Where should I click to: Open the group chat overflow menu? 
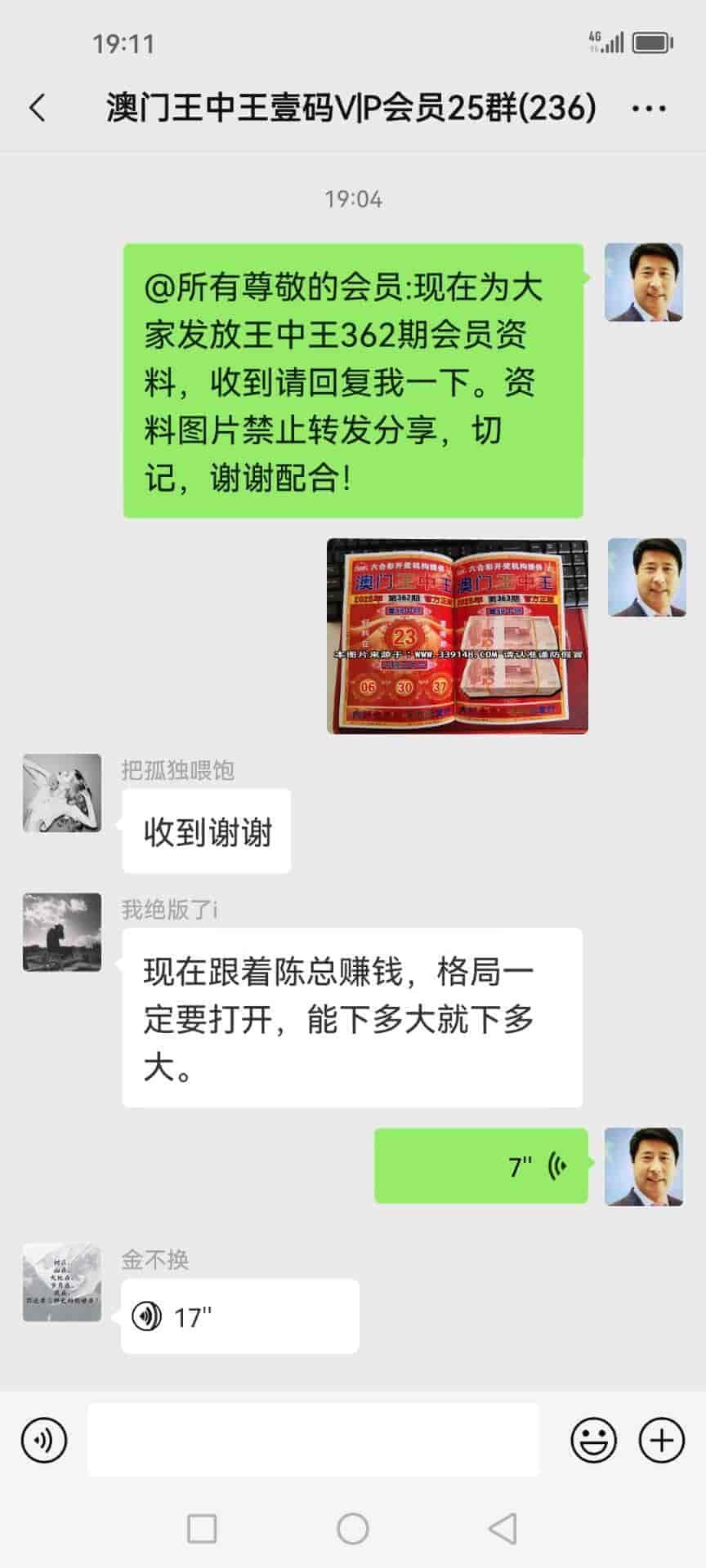[x=649, y=108]
